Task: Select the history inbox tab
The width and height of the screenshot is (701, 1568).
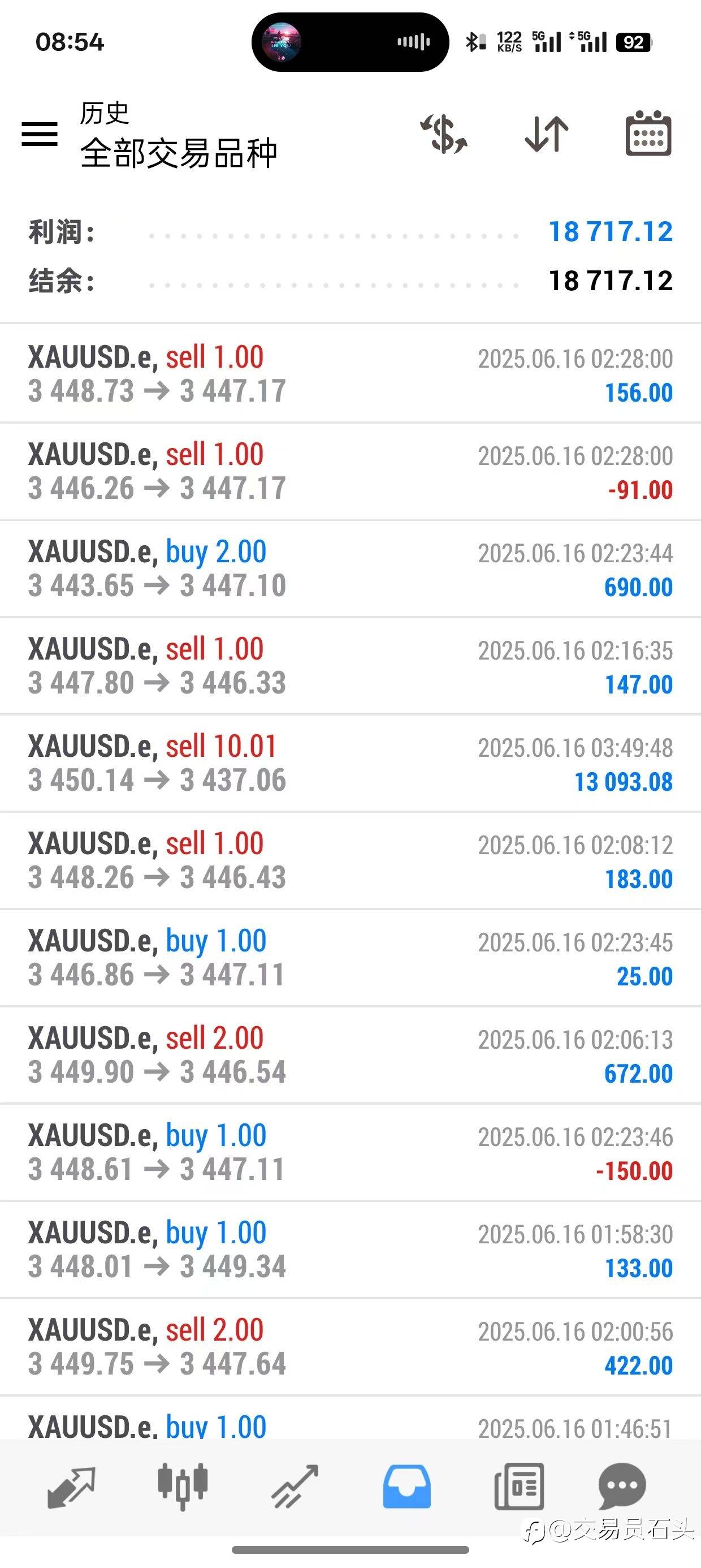Action: point(406,1486)
